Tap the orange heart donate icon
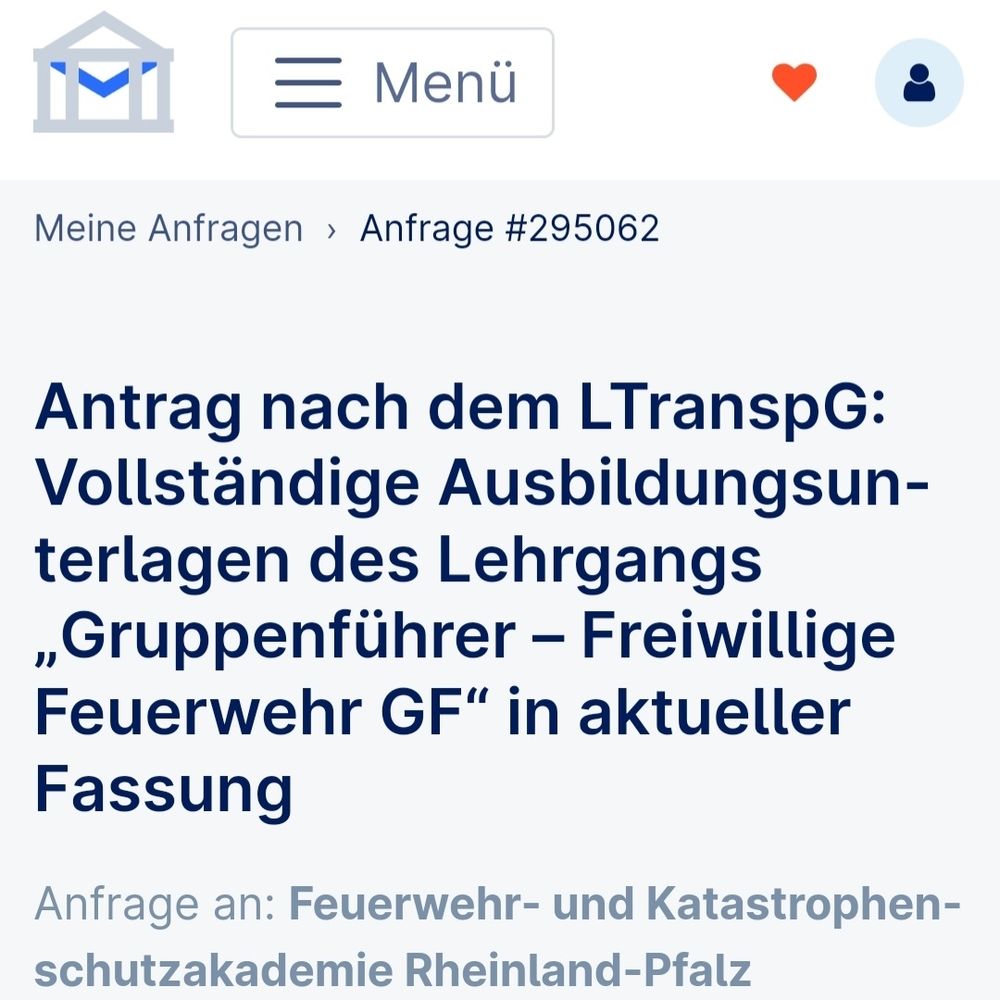 (794, 82)
